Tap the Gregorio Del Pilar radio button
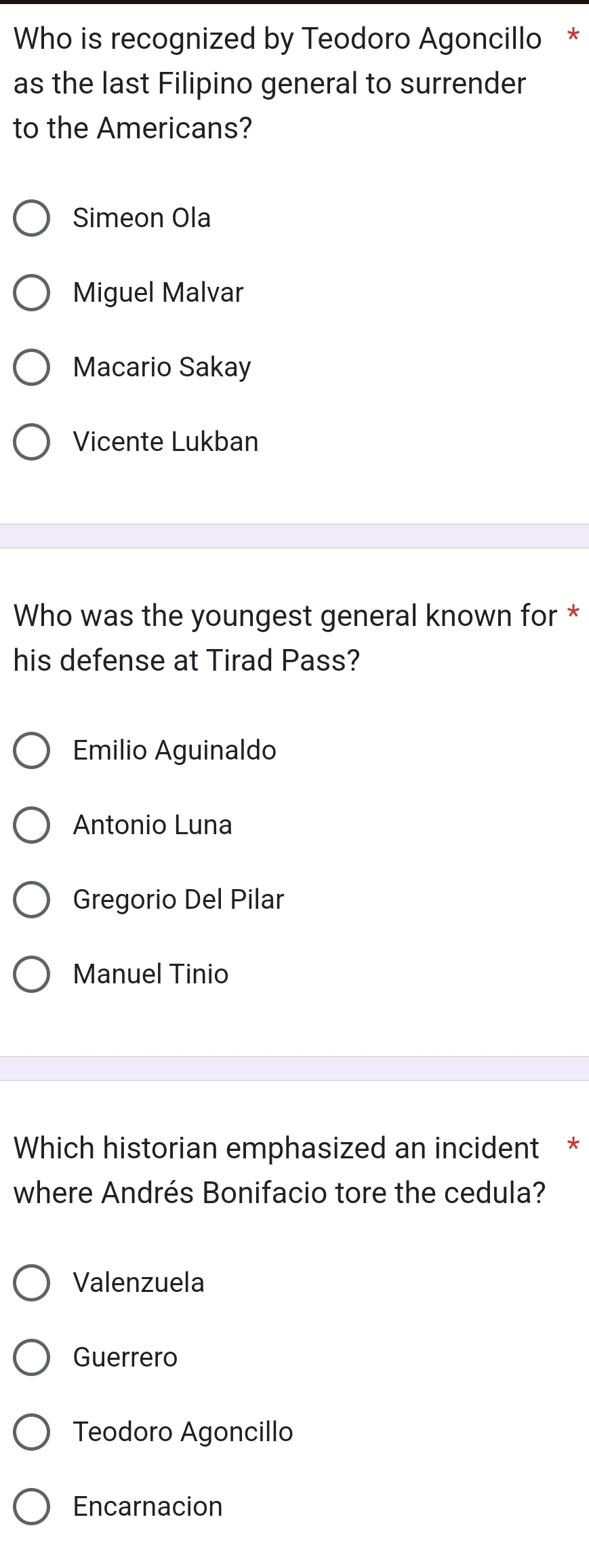This screenshot has width=589, height=1568. click(x=31, y=900)
